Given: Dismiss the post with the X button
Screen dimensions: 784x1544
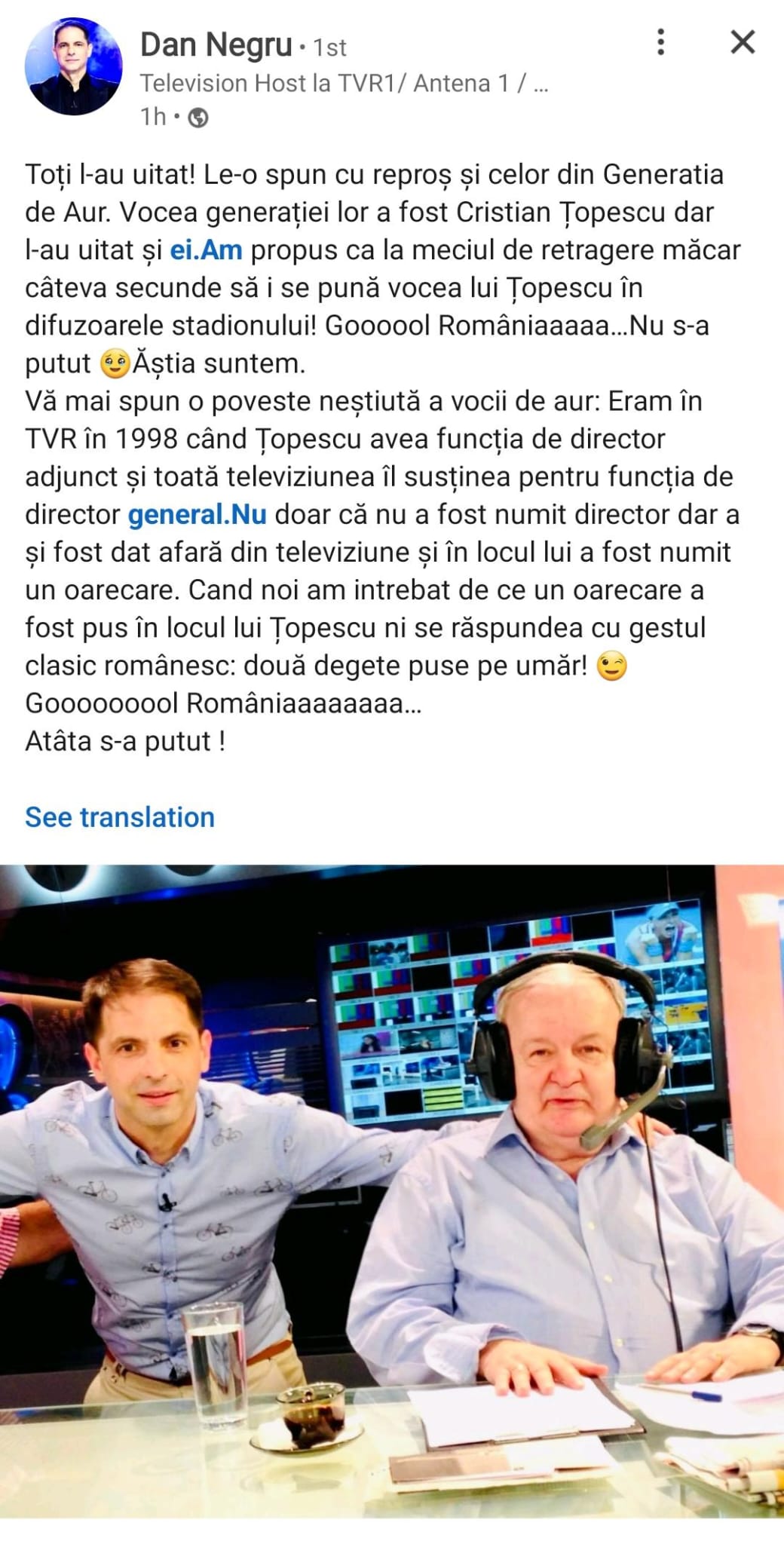Looking at the screenshot, I should coord(743,42).
